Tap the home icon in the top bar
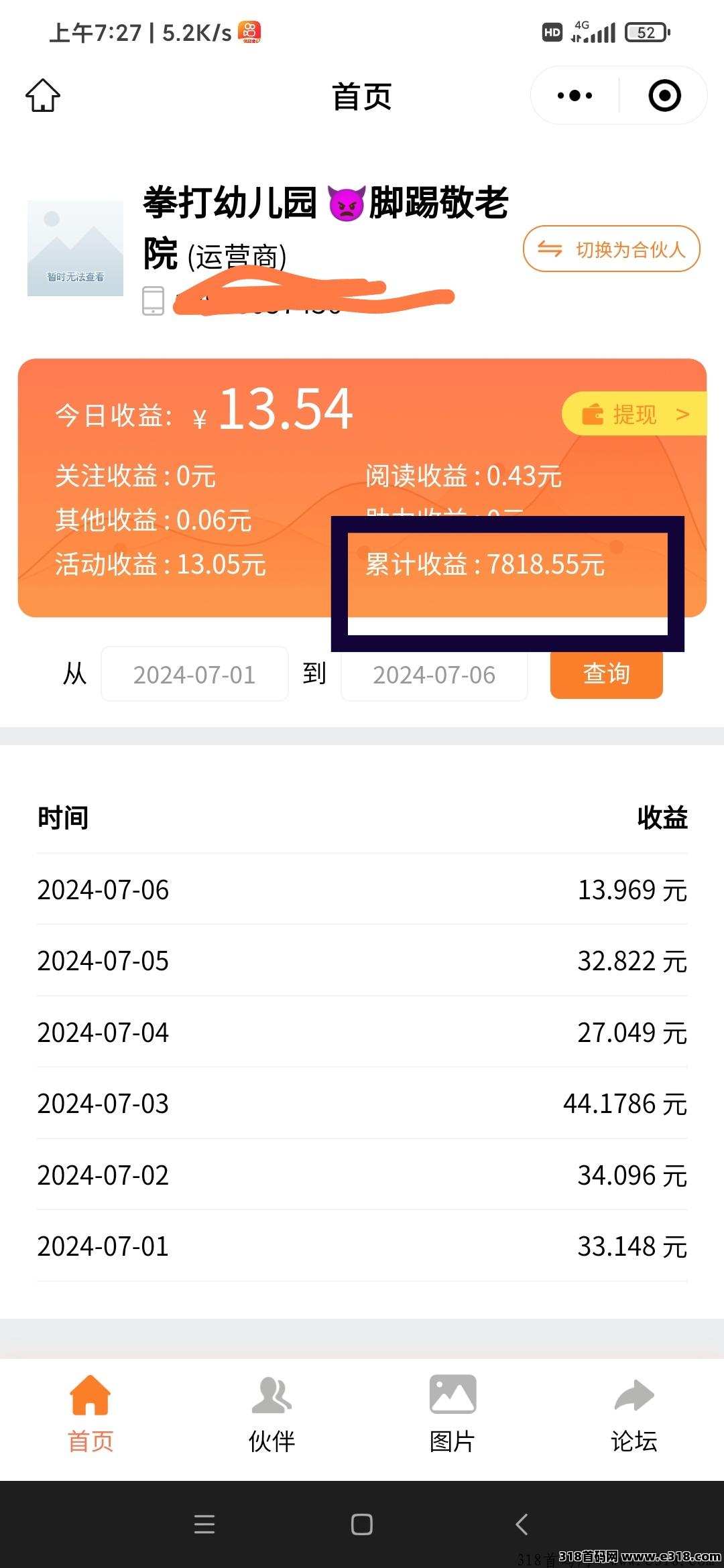 point(43,96)
